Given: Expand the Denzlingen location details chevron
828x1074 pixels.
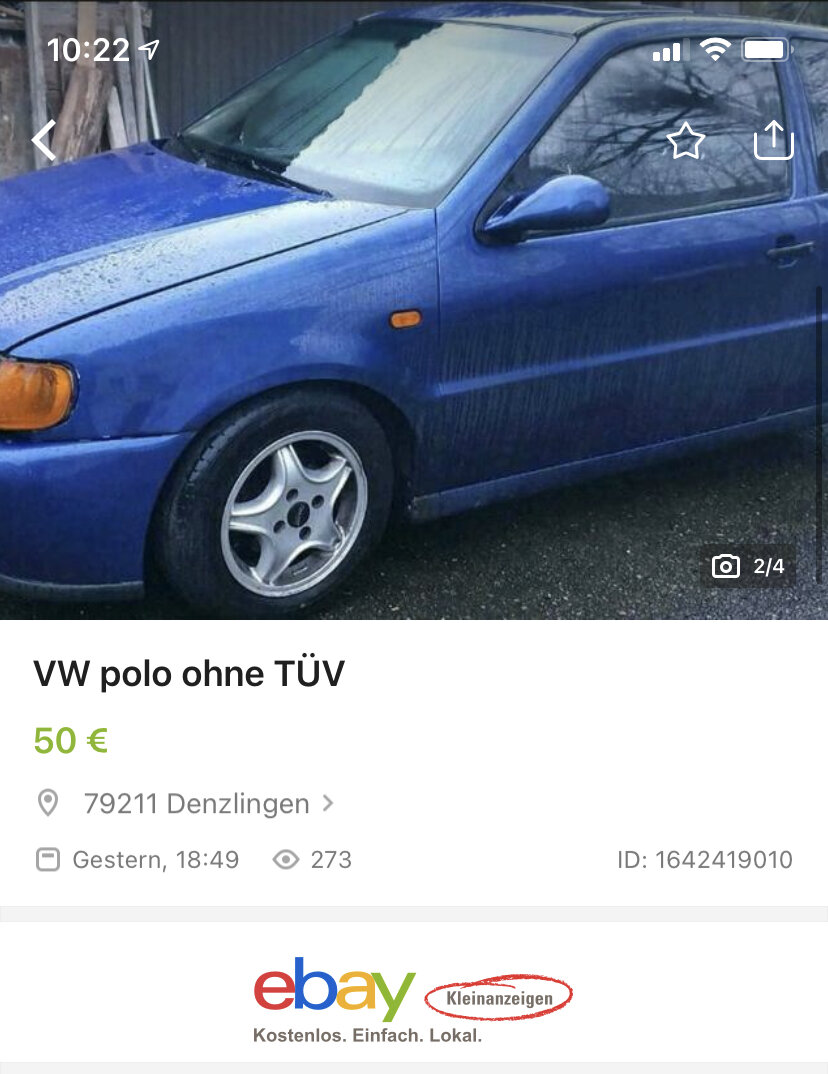Looking at the screenshot, I should [330, 803].
